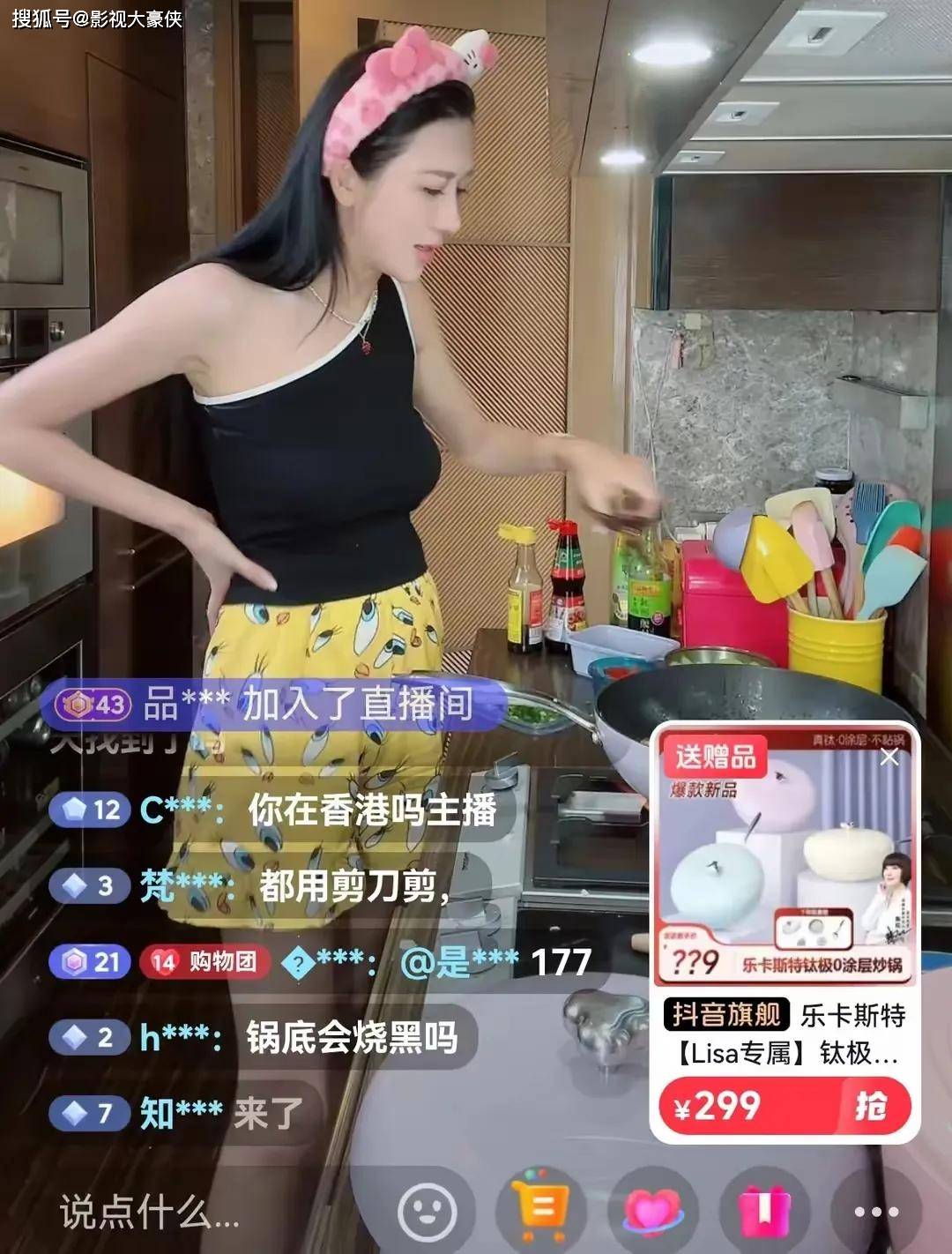This screenshot has width=952, height=1254.
Task: Open the gift panel
Action: 764,1211
